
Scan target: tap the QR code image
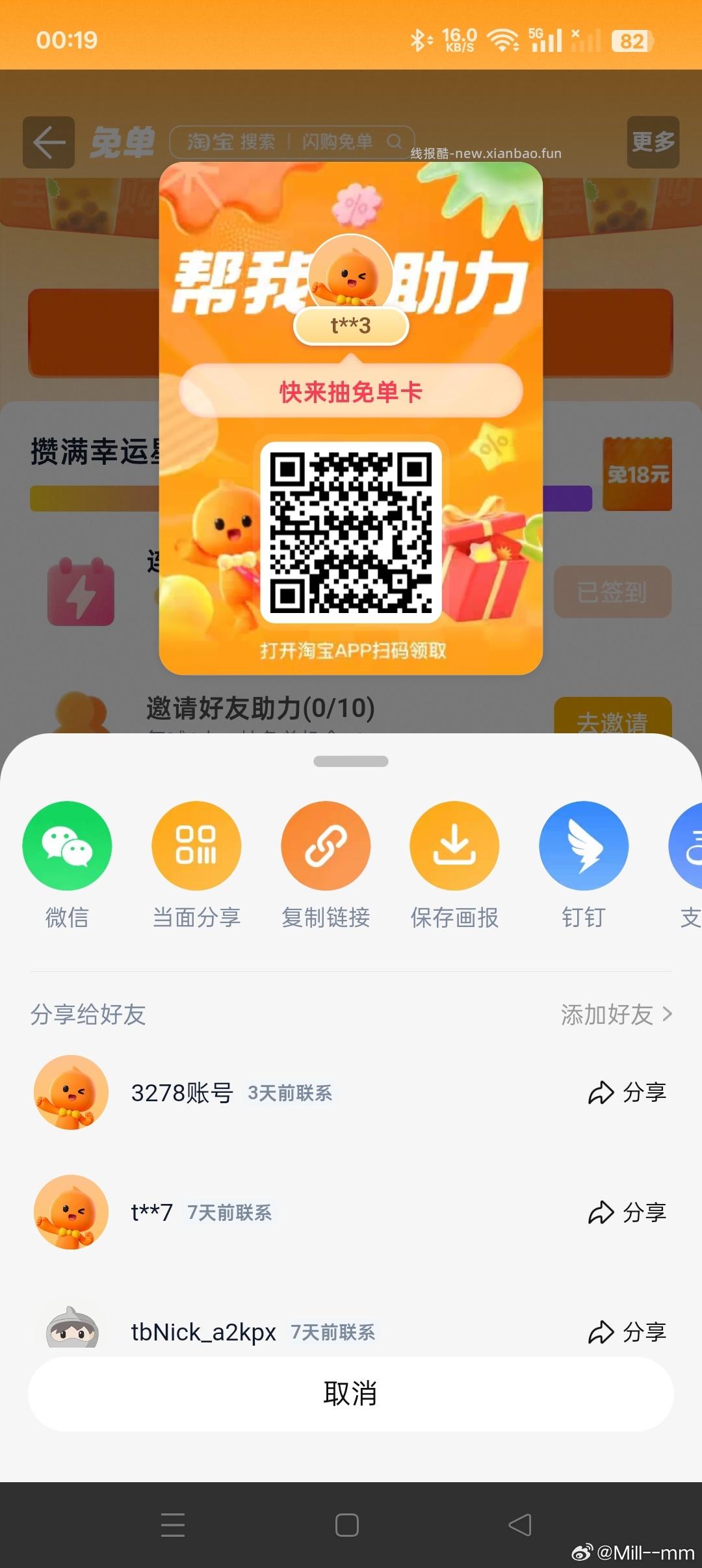pos(350,533)
